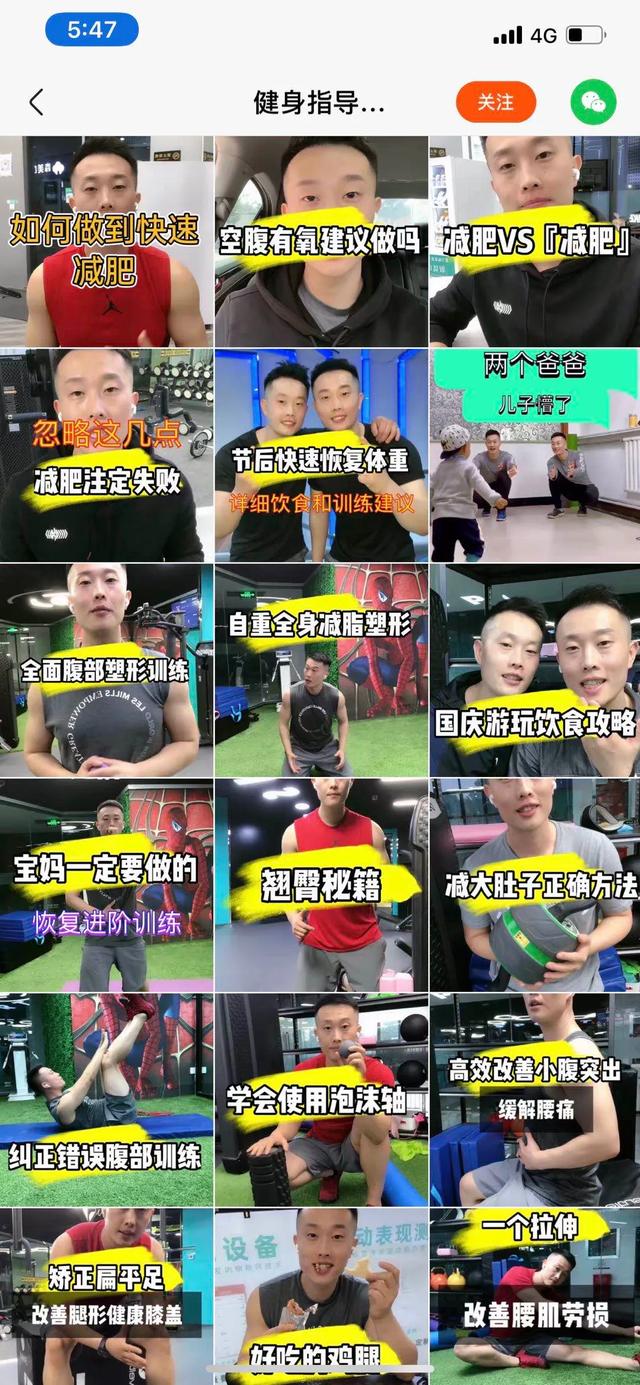640x1385 pixels.
Task: Open the video 如何做到快速减肥
Action: click(x=106, y=242)
